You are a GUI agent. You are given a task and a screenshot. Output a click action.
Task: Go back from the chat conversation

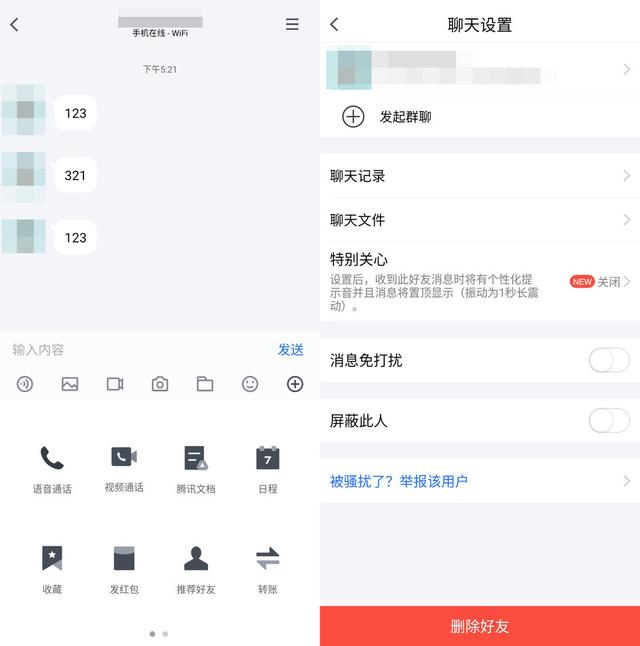[x=14, y=25]
